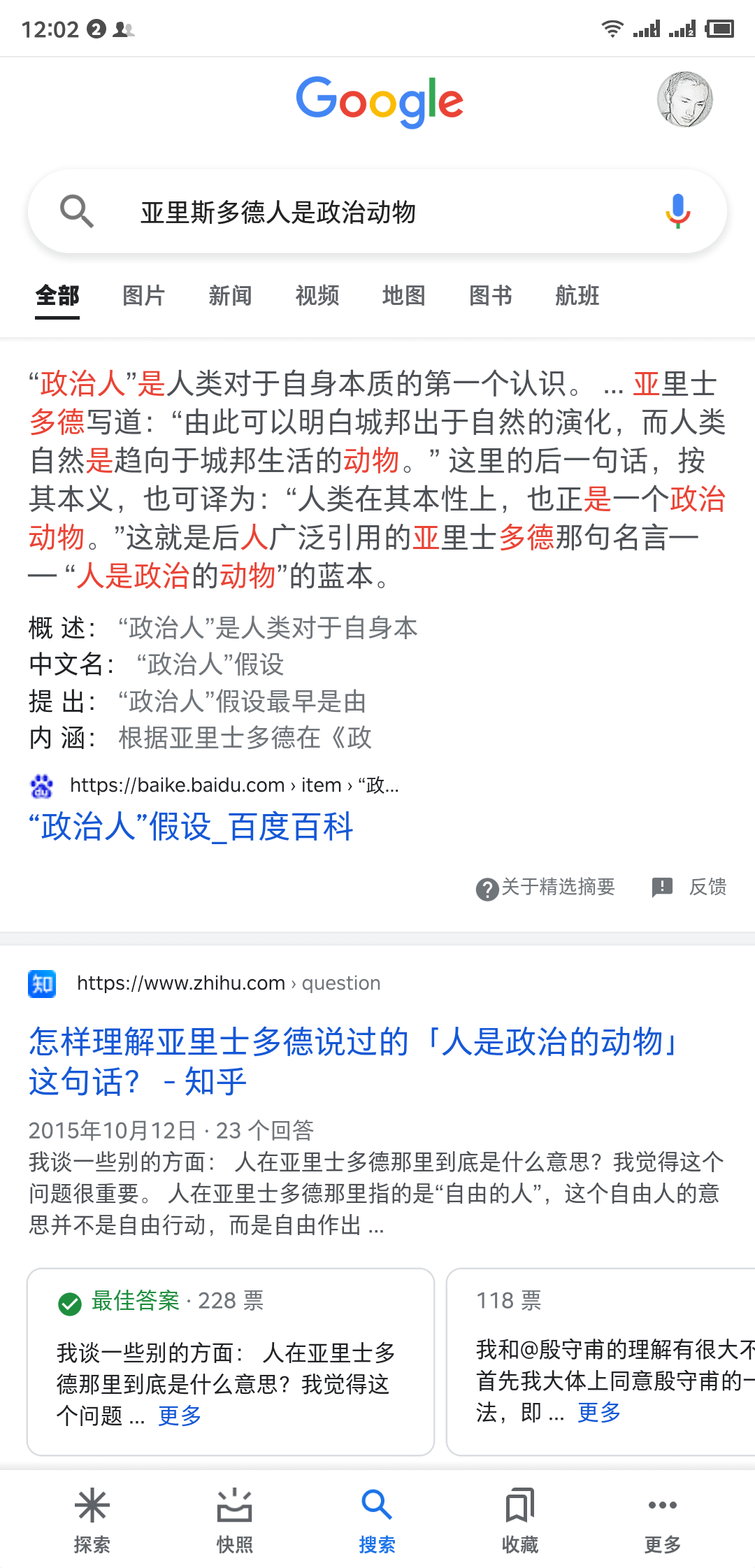Send 反馈 about featured snippet
The height and width of the screenshot is (1568, 755).
(x=689, y=888)
